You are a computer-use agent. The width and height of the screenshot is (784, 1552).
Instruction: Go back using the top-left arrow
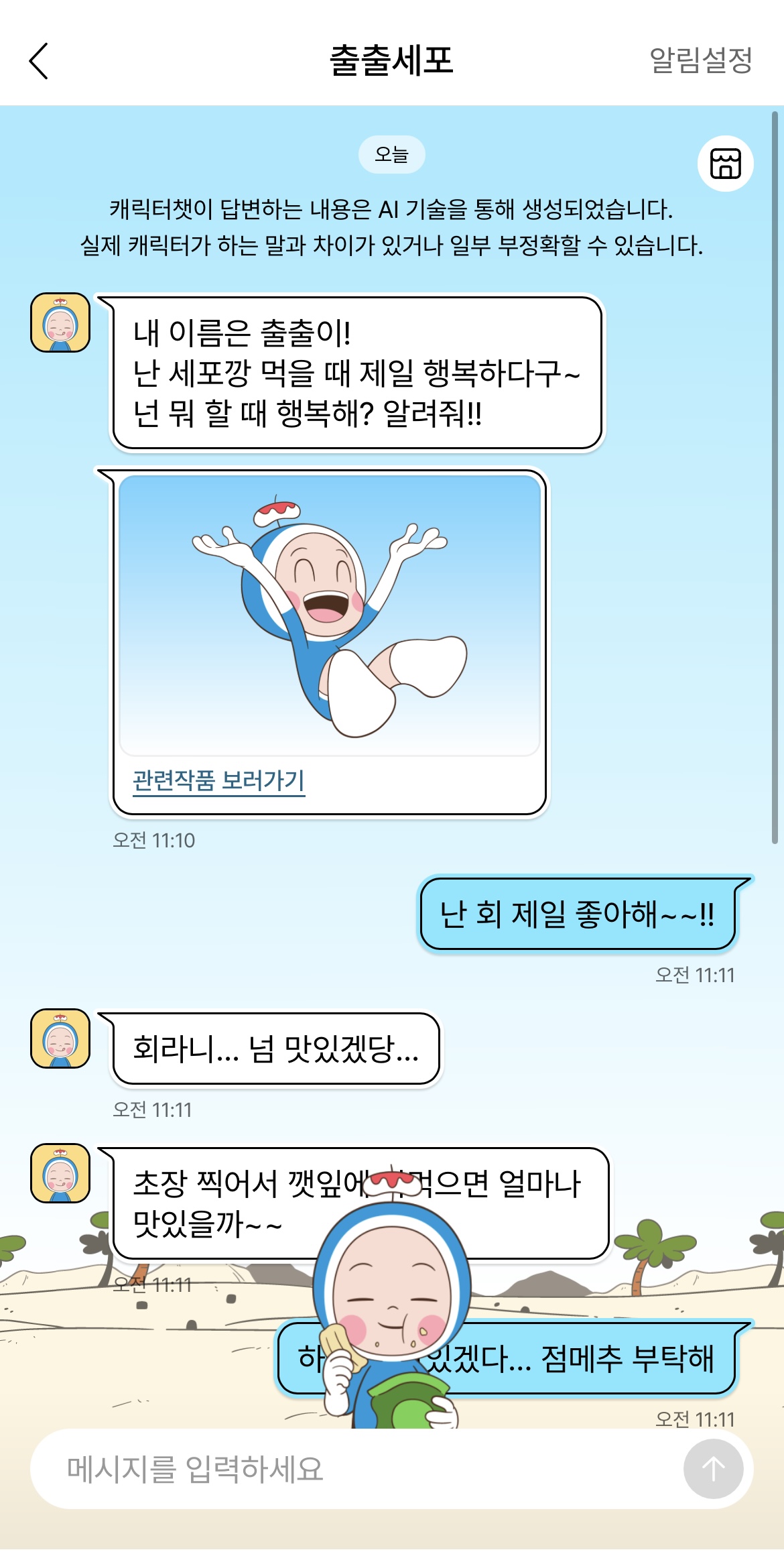(x=39, y=61)
